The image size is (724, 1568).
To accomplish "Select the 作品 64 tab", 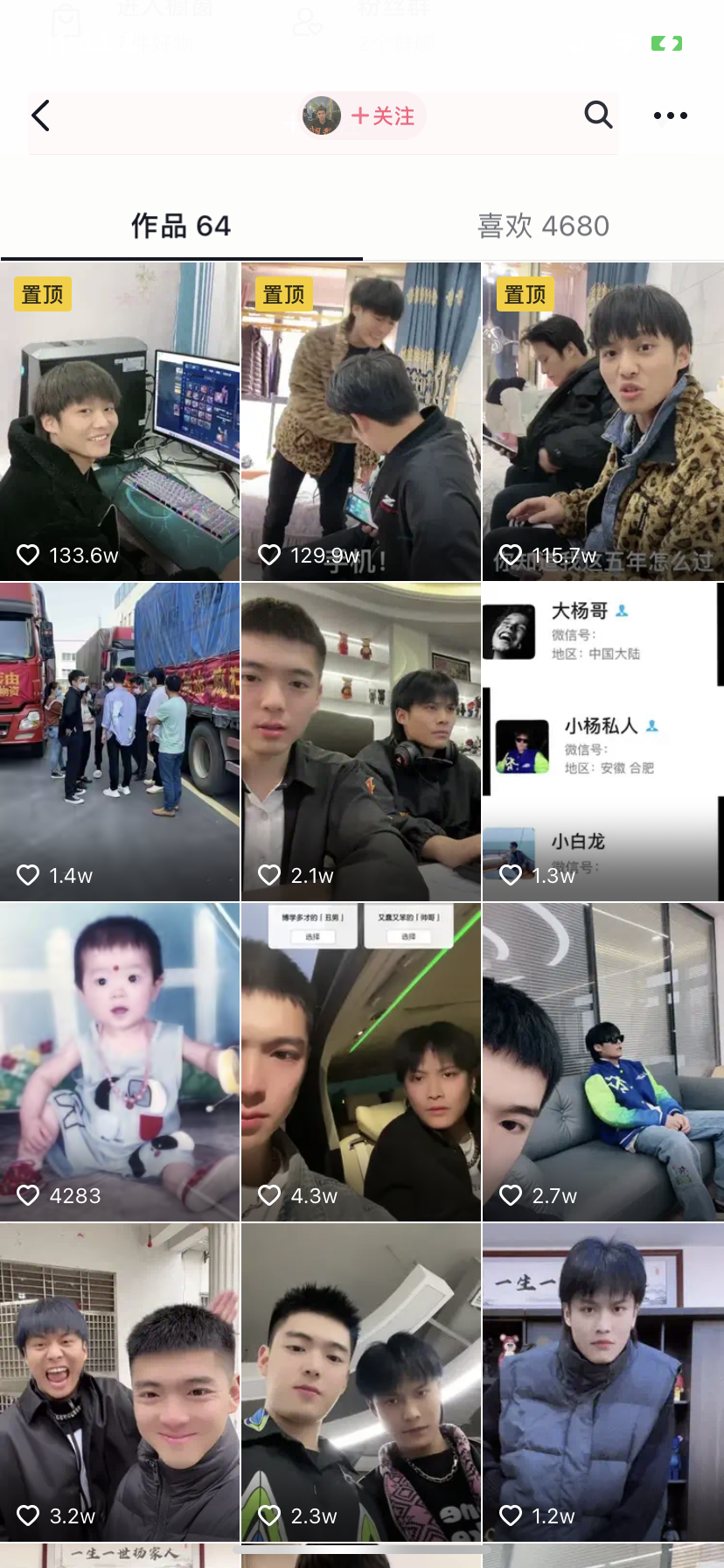I will tap(181, 227).
